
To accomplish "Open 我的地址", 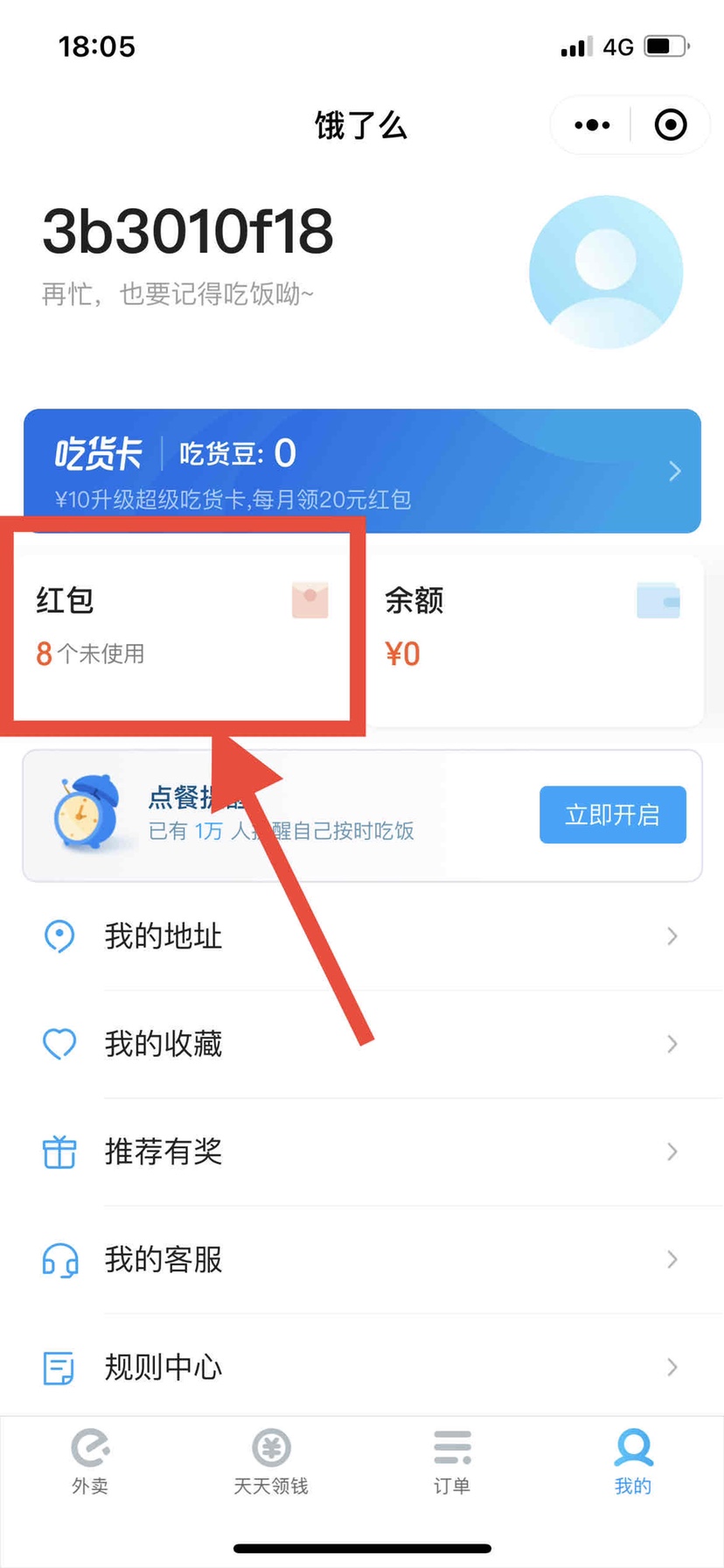I will click(362, 936).
